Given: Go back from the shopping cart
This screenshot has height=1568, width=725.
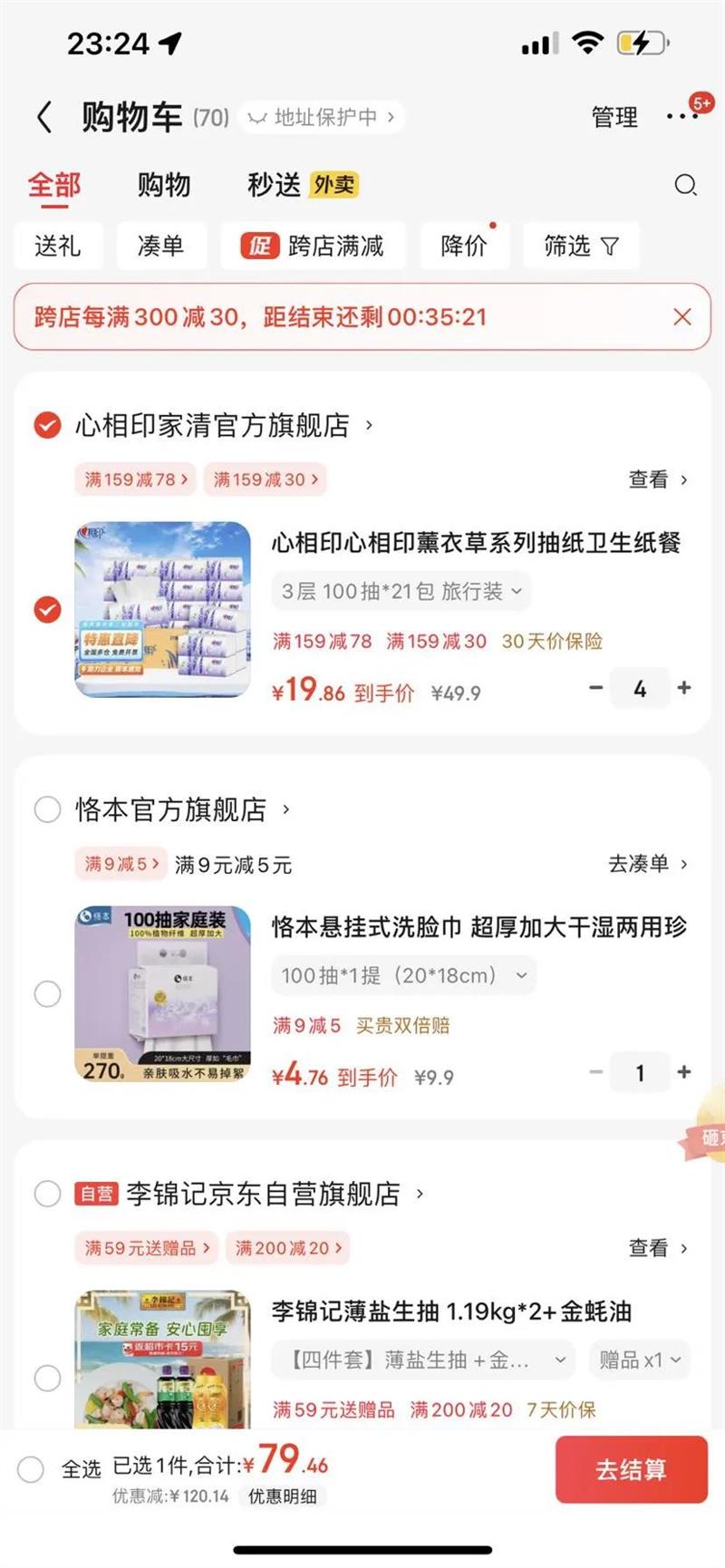Looking at the screenshot, I should click(x=43, y=117).
